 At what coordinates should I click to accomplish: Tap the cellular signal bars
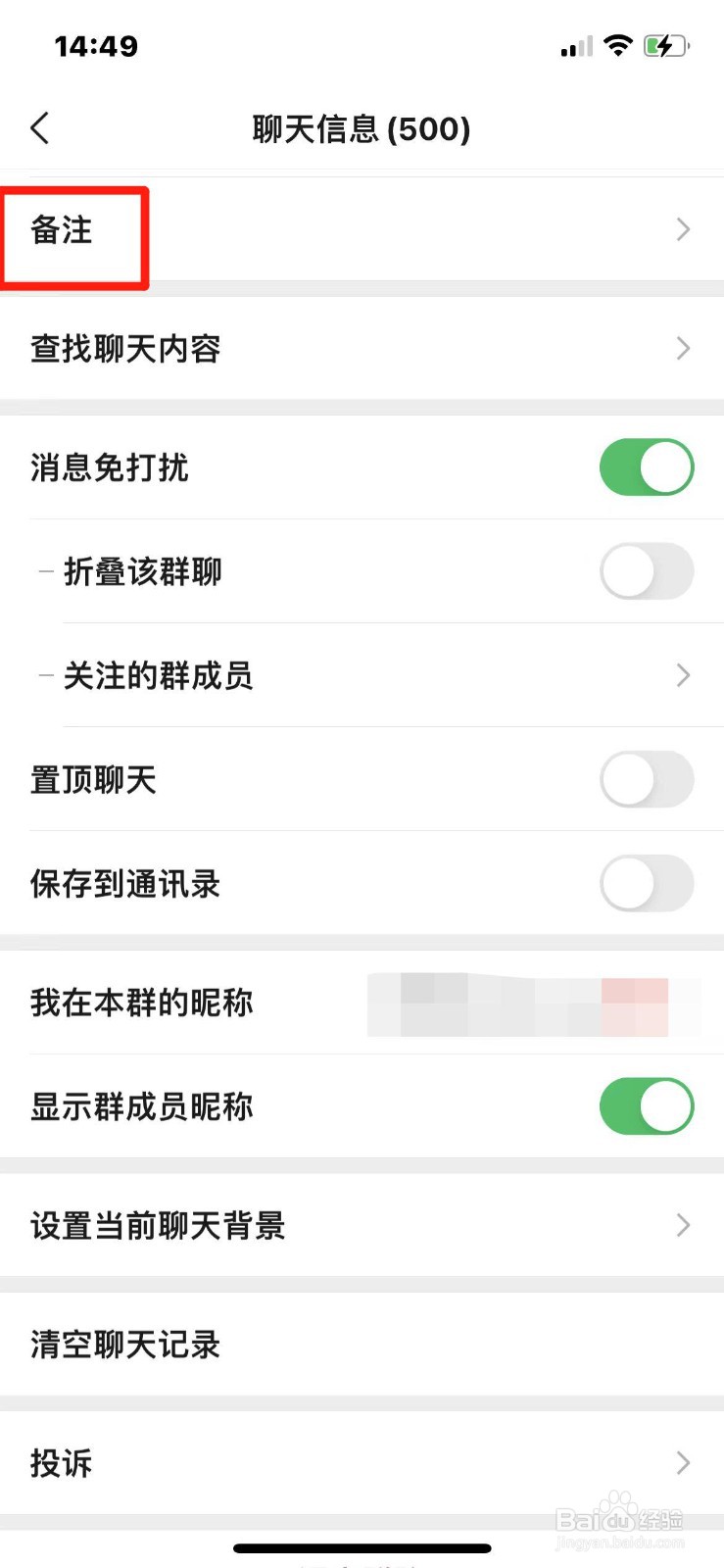[x=573, y=46]
